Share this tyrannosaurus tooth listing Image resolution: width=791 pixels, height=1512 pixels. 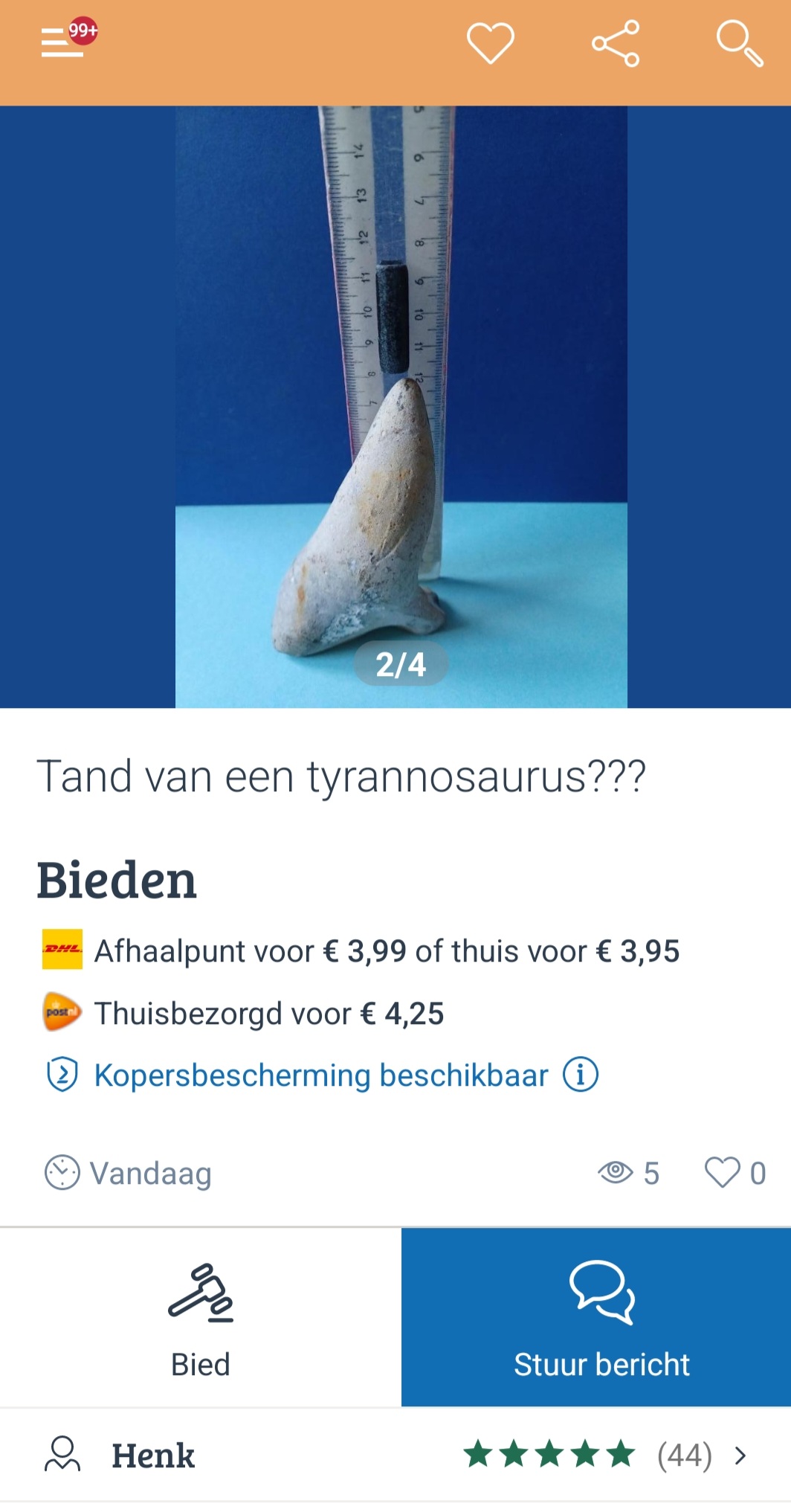(616, 43)
